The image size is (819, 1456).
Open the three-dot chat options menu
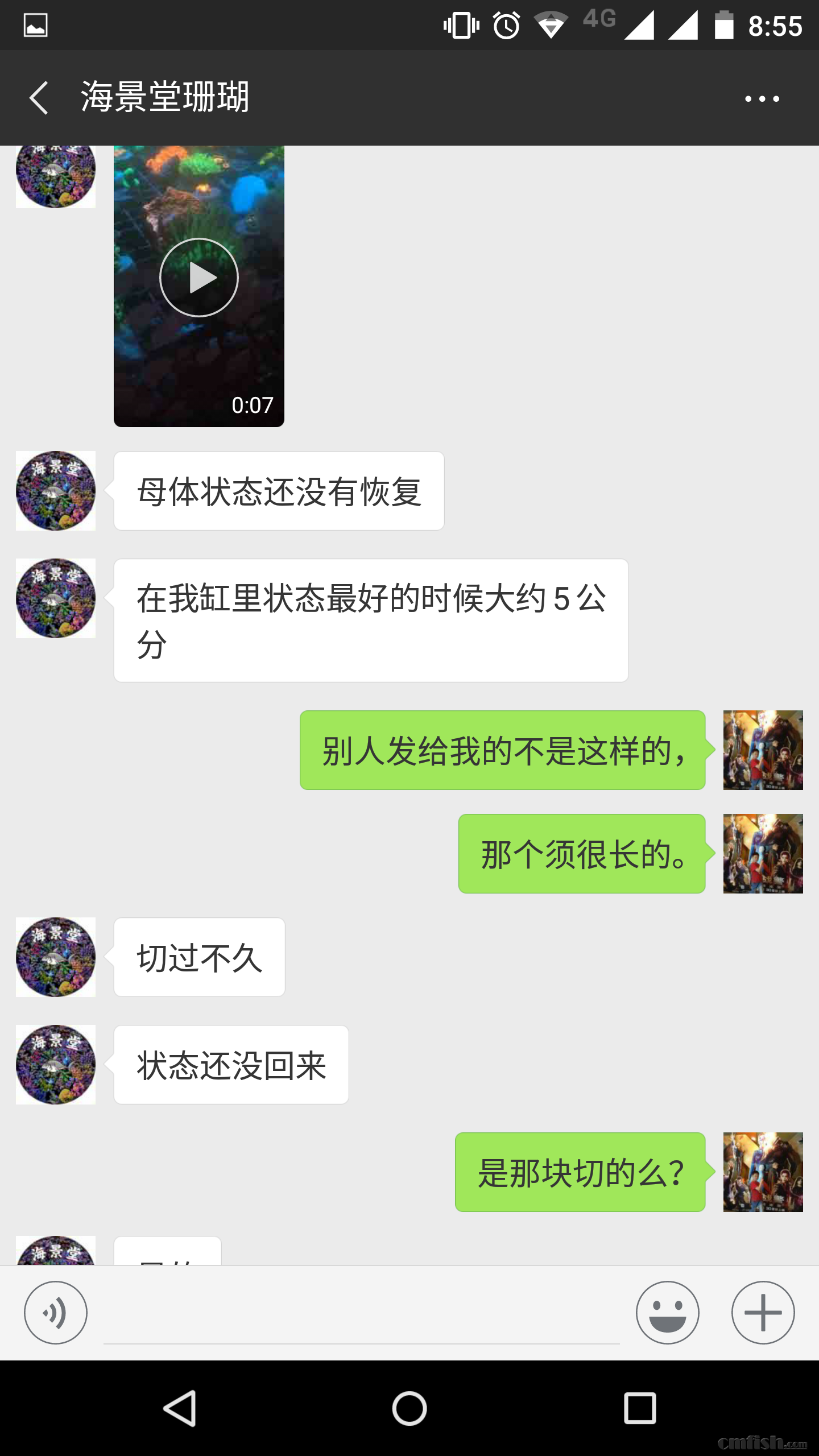(762, 99)
